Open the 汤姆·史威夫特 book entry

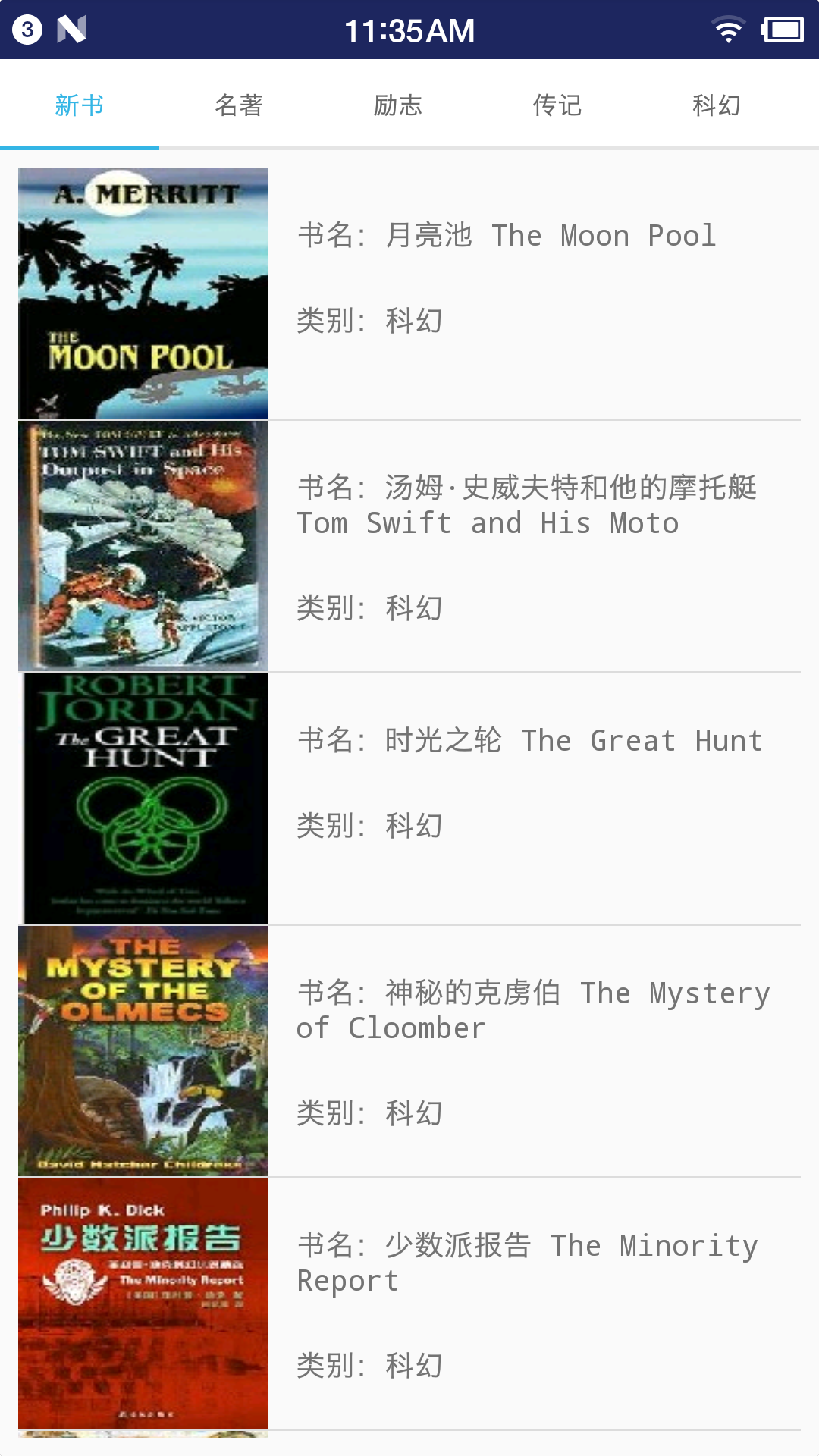coord(531,544)
